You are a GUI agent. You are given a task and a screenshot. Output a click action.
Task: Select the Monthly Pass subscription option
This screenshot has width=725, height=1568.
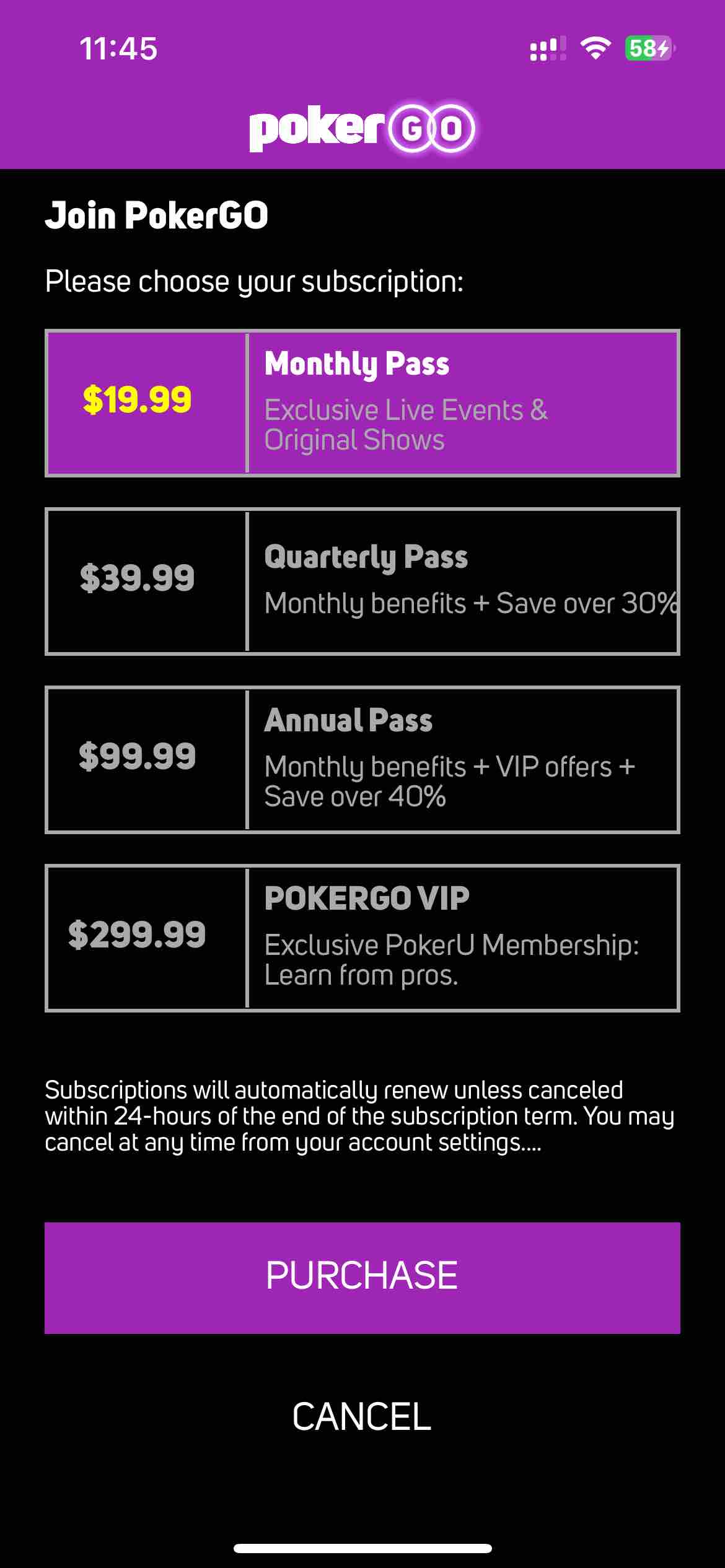(362, 403)
